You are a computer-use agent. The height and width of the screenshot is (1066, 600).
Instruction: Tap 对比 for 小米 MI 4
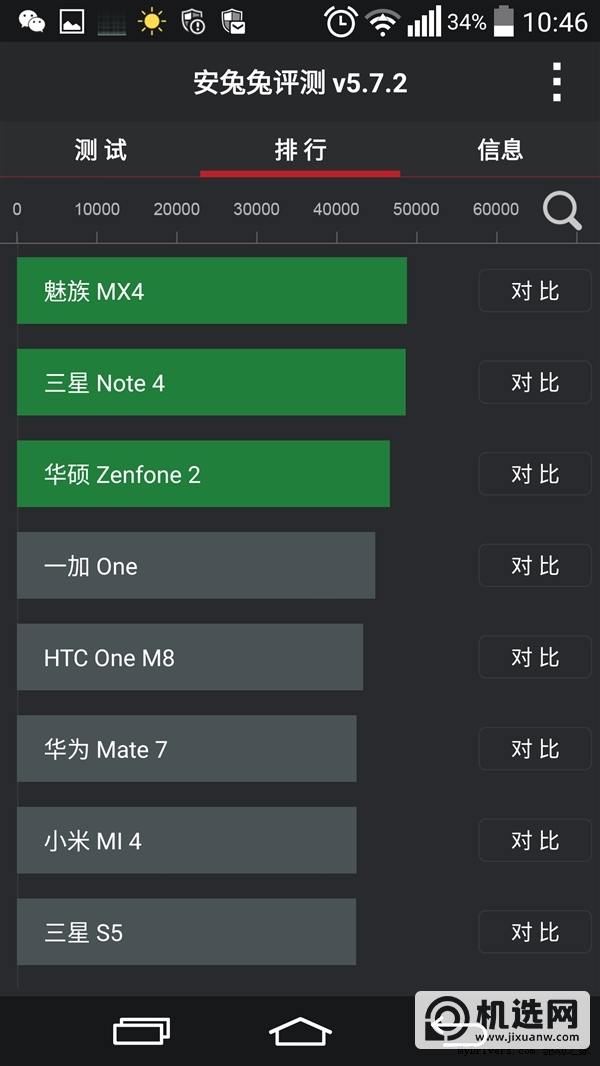pyautogui.click(x=535, y=841)
